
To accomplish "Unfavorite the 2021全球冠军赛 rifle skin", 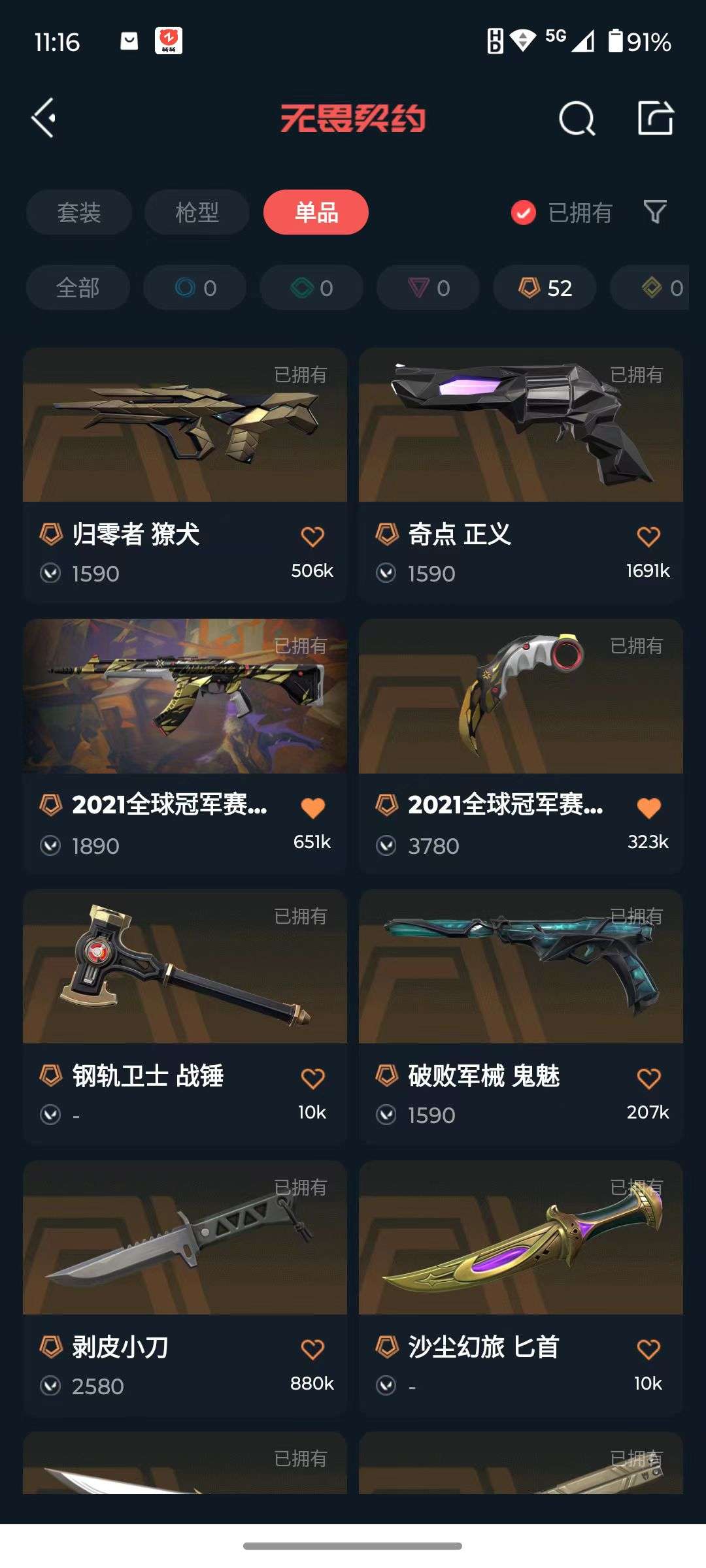I will [312, 808].
